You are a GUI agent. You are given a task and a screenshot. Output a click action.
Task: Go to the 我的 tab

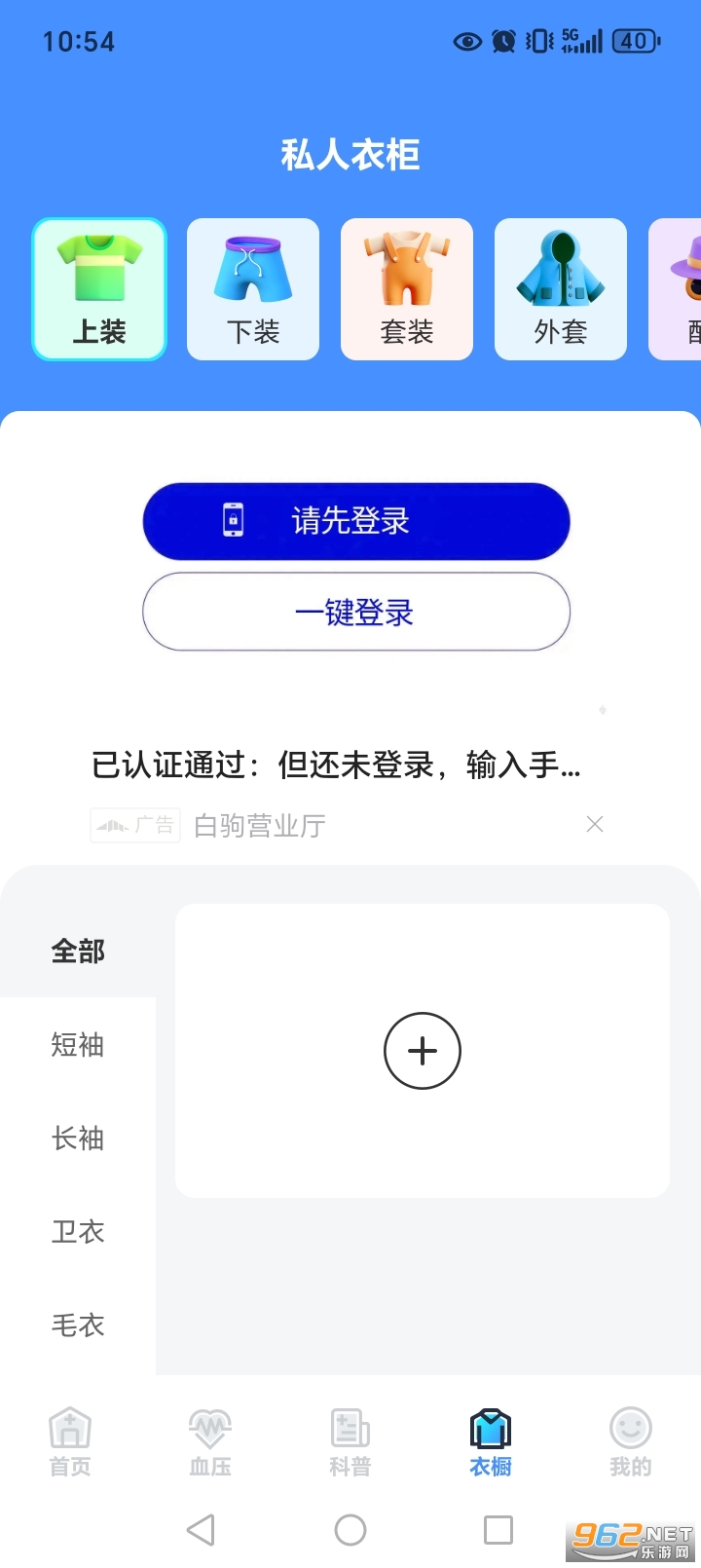point(631,1442)
